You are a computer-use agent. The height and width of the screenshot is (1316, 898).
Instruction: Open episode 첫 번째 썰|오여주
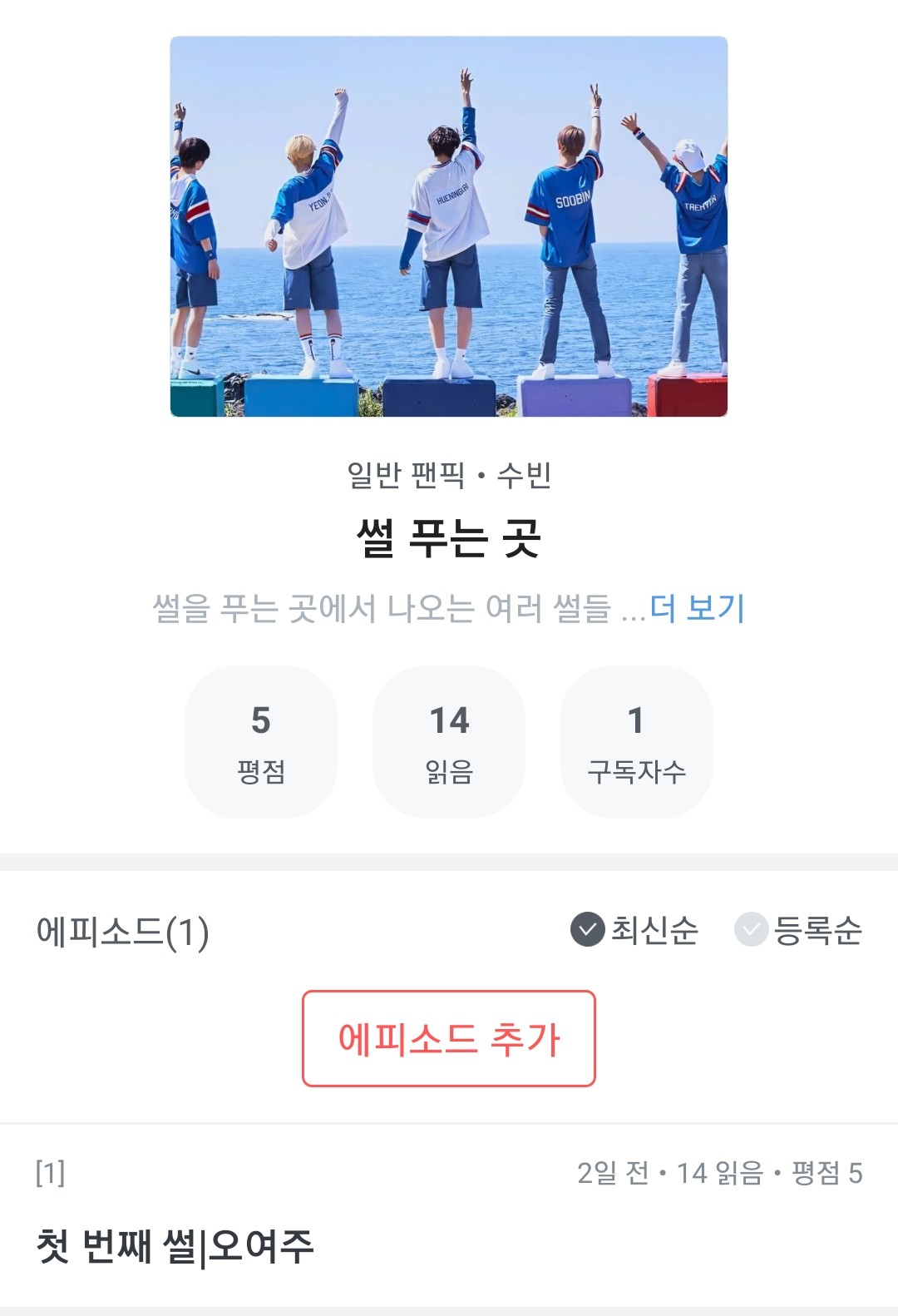(175, 1245)
